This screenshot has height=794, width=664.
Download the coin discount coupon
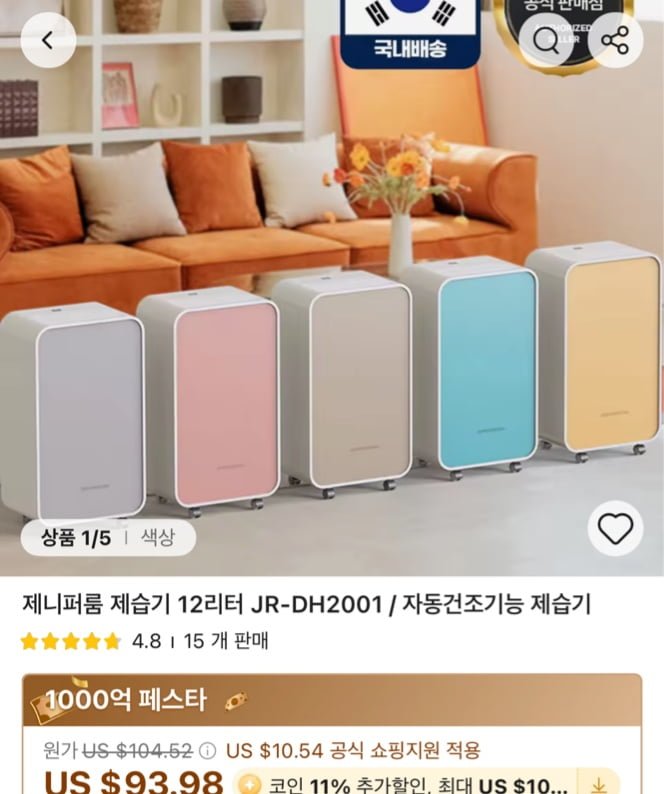point(599,783)
